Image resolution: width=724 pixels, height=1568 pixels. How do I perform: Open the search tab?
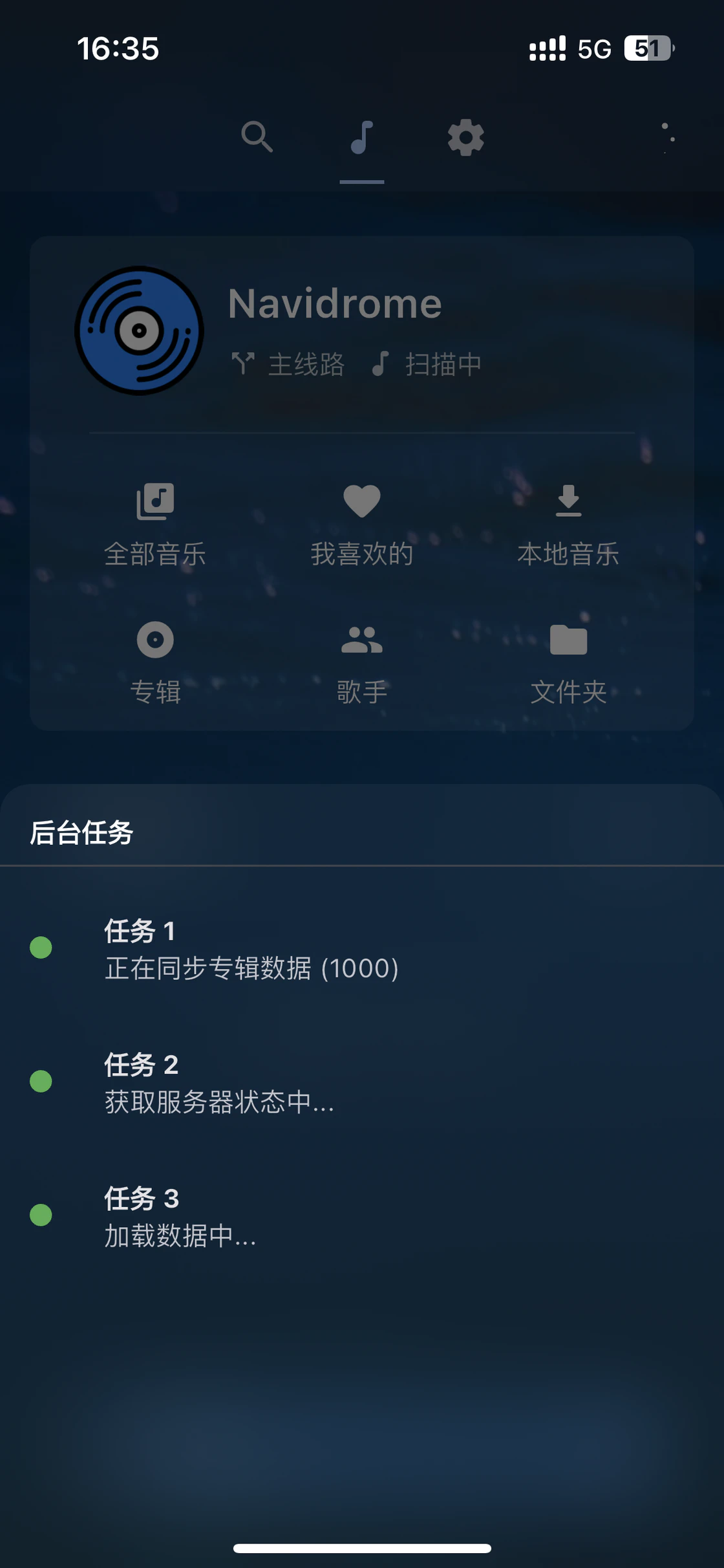[x=257, y=136]
